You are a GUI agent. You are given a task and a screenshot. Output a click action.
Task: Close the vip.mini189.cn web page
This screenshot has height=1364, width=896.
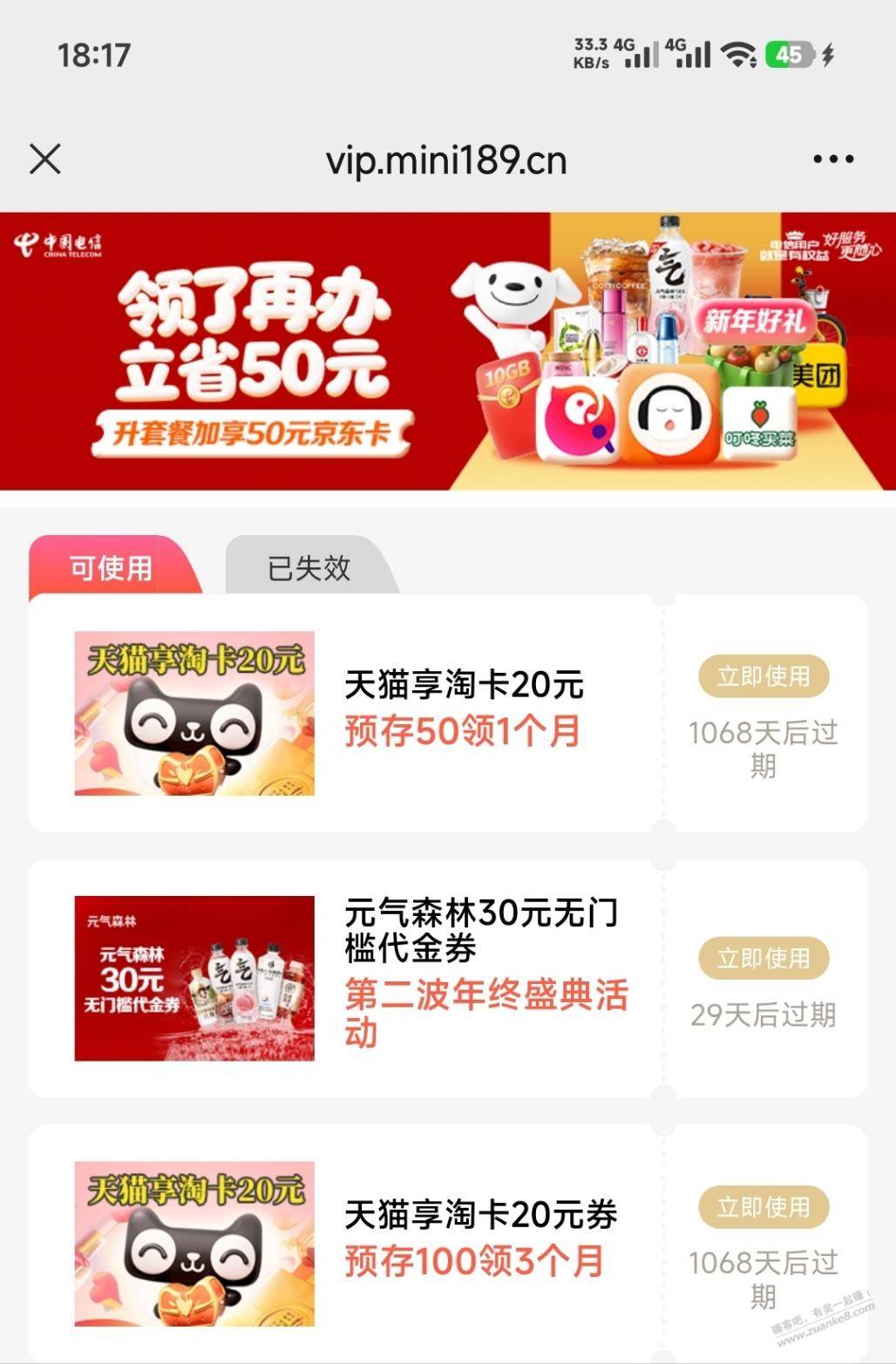tap(44, 159)
